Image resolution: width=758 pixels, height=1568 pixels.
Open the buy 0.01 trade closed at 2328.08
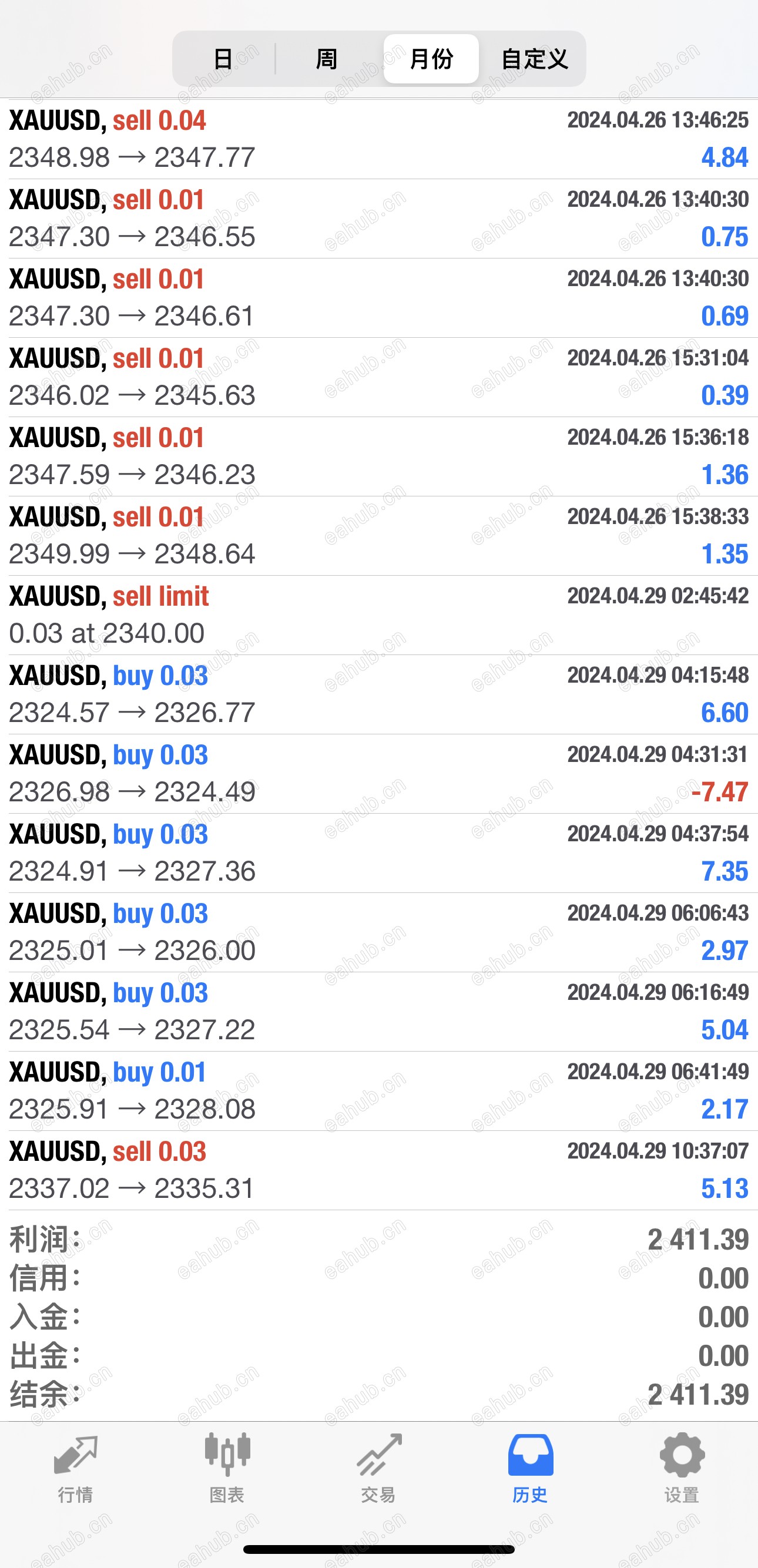[378, 1091]
